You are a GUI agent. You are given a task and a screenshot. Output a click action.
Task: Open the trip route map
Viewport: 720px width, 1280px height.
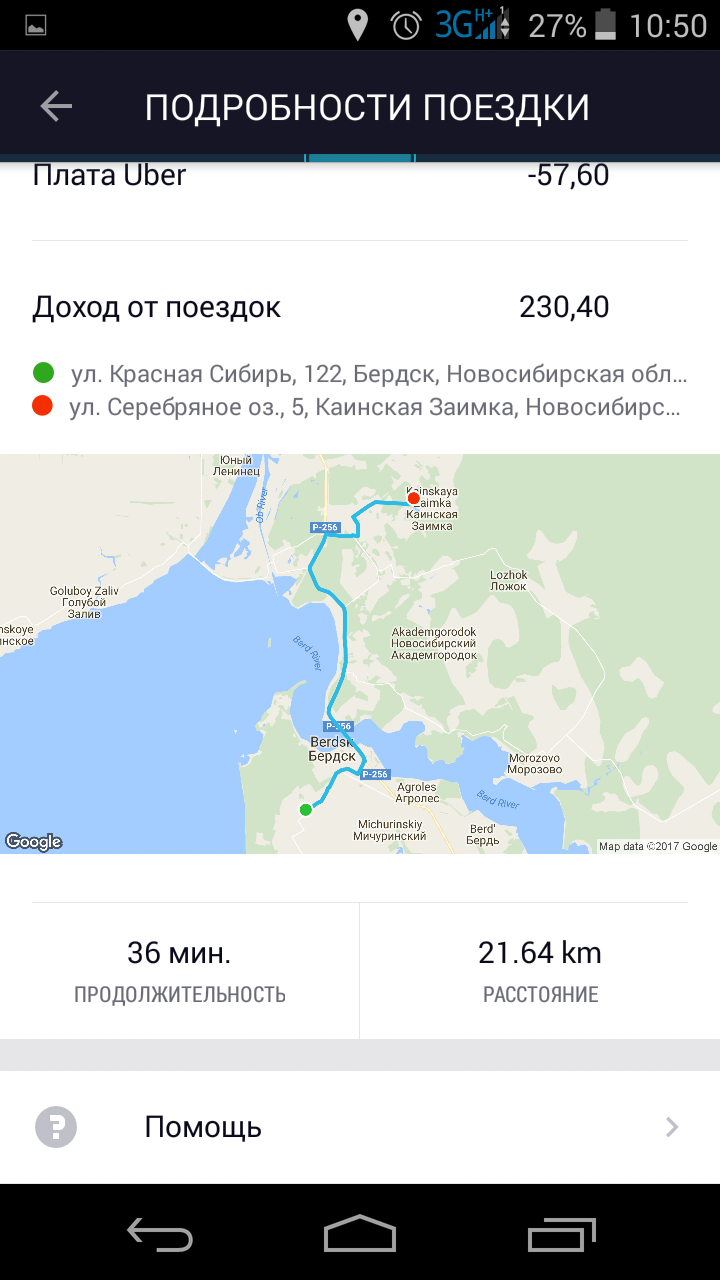pos(360,654)
